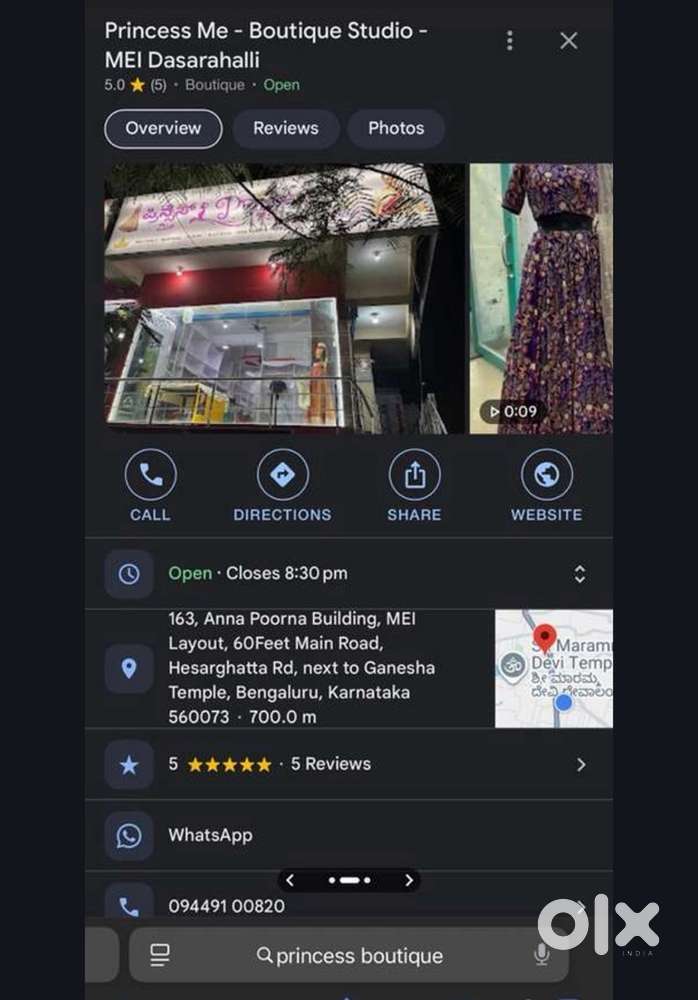698x1000 pixels.
Task: Switch to the Photos tab
Action: (x=396, y=128)
